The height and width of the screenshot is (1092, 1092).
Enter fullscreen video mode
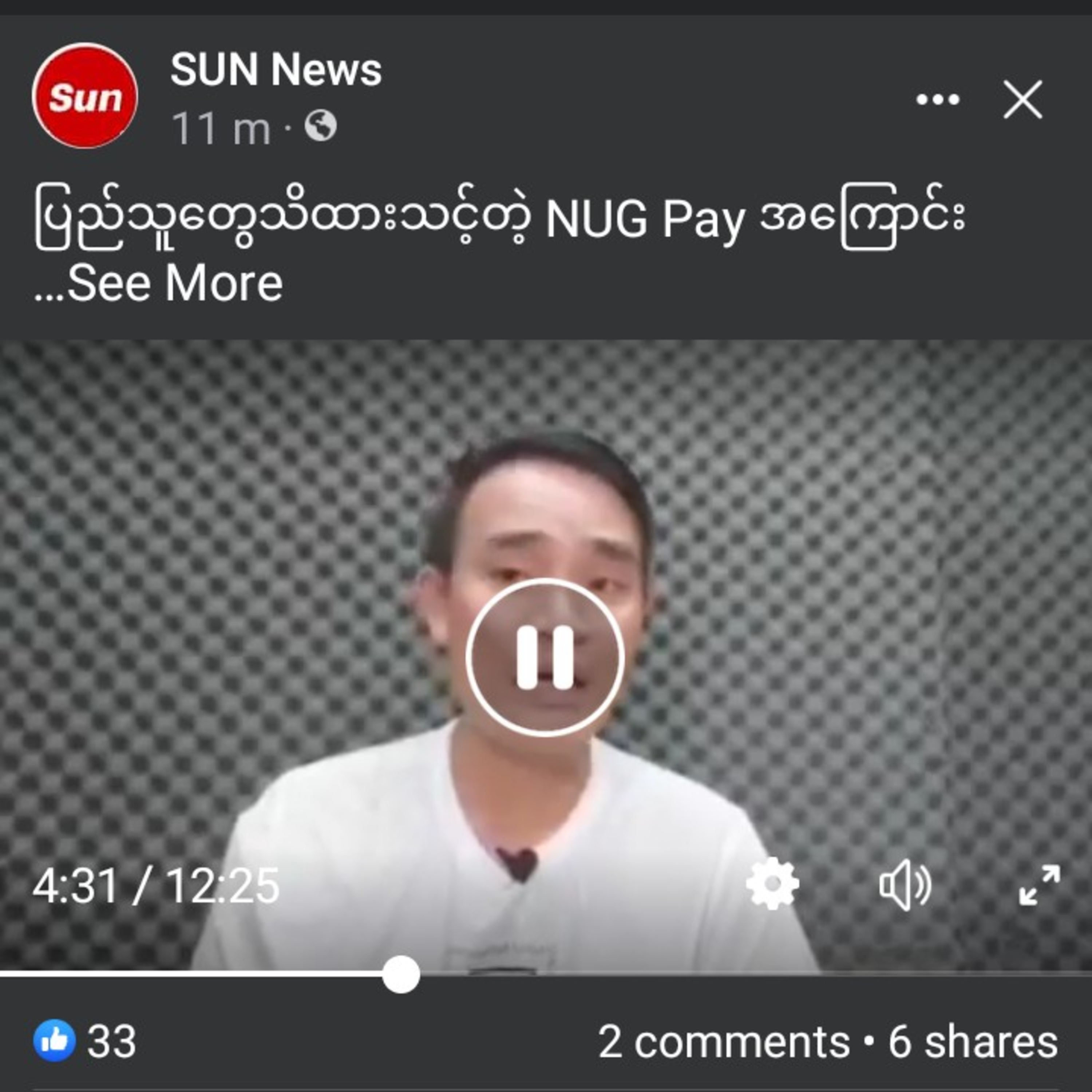point(1039,885)
